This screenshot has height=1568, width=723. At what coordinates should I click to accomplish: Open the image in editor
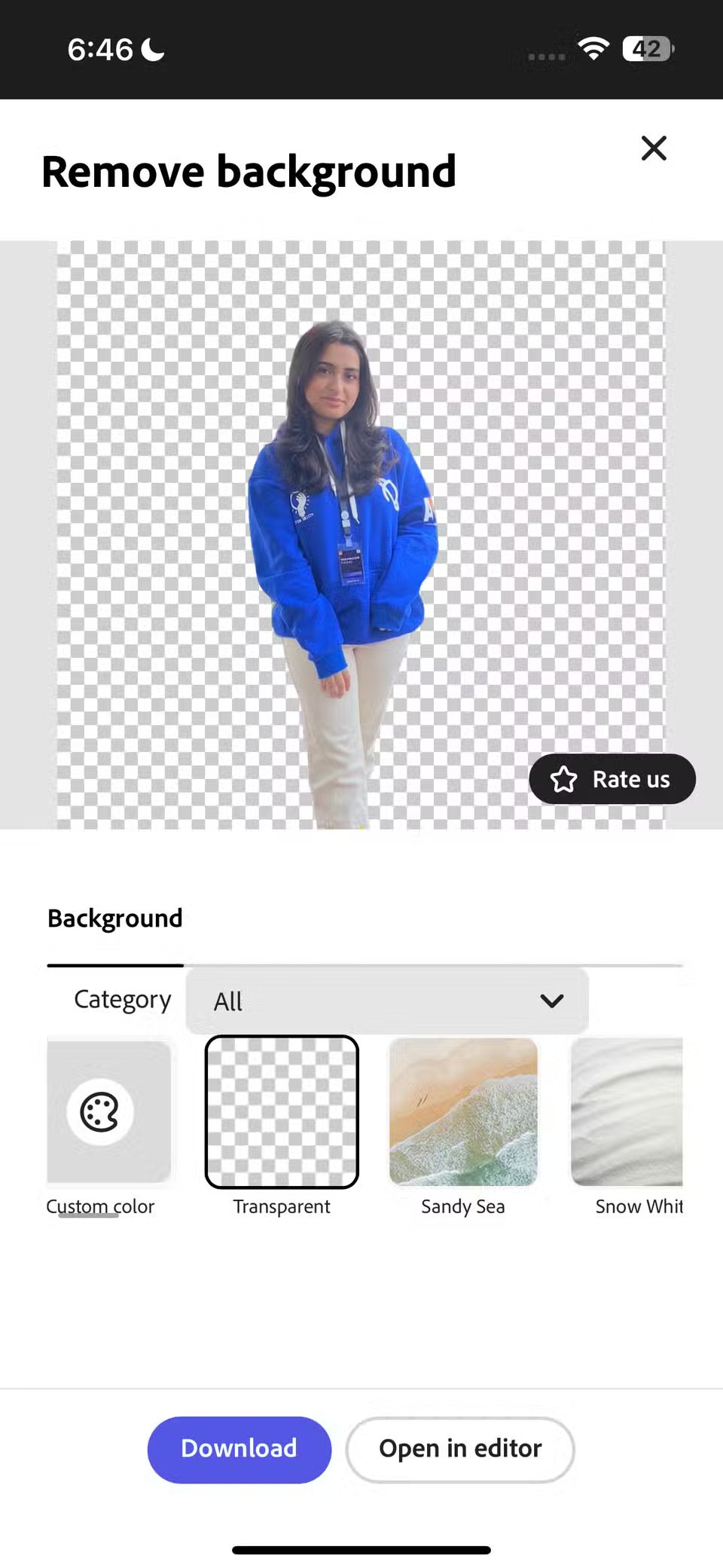(460, 1449)
